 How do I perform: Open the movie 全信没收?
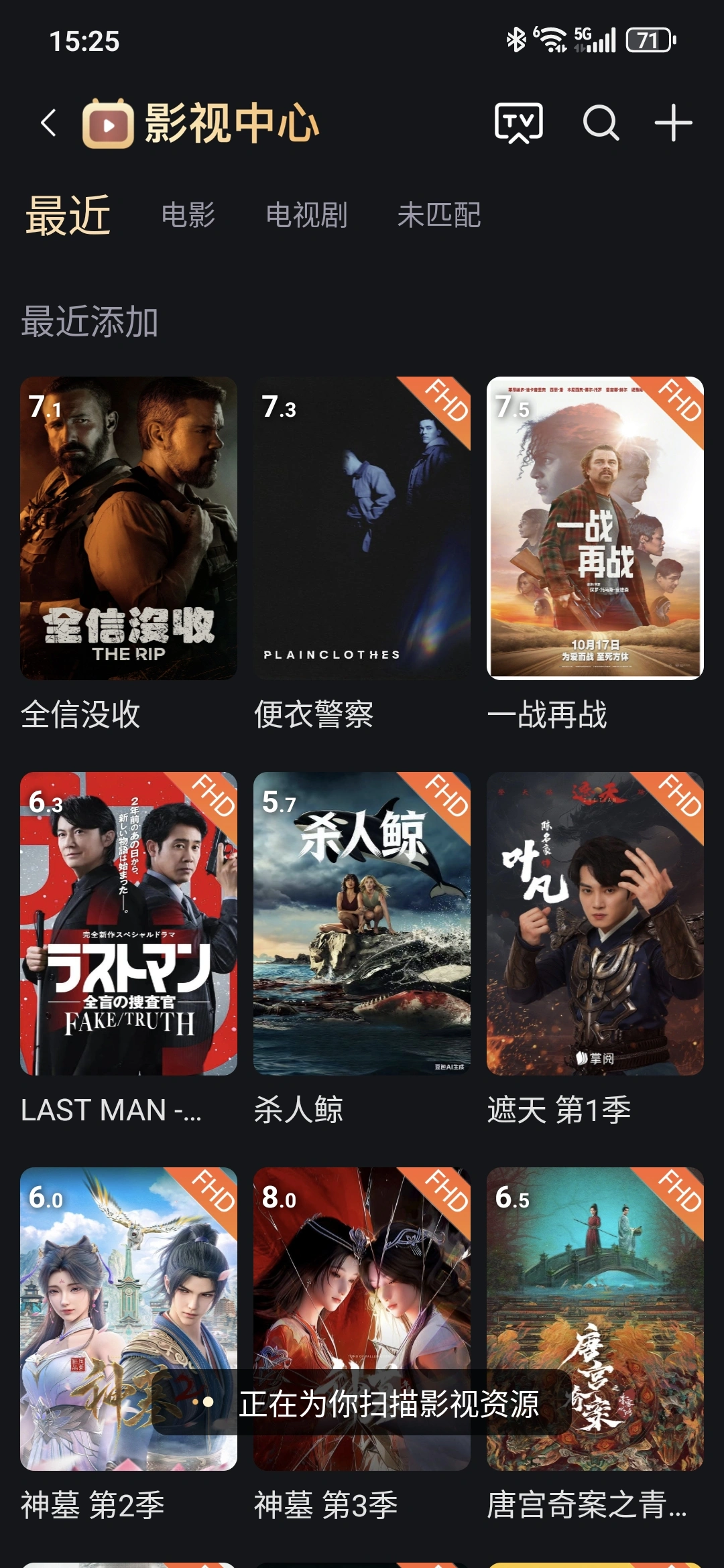click(129, 528)
